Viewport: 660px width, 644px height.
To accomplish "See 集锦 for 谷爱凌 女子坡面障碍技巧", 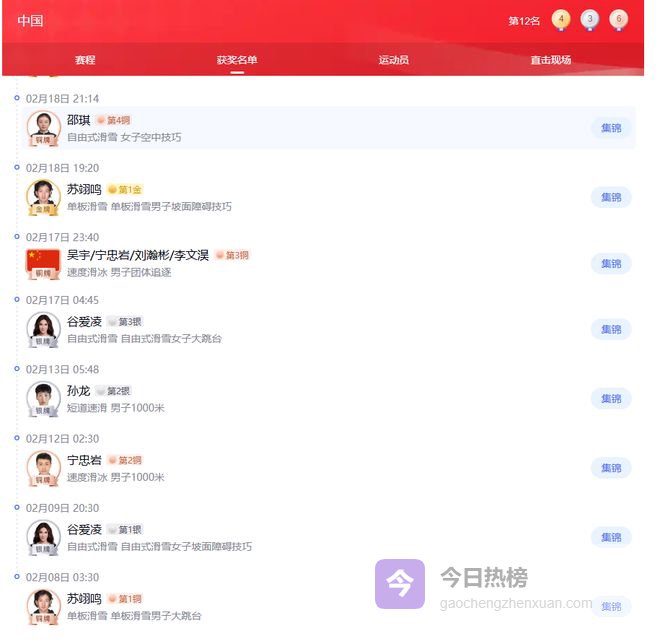I will click(610, 537).
